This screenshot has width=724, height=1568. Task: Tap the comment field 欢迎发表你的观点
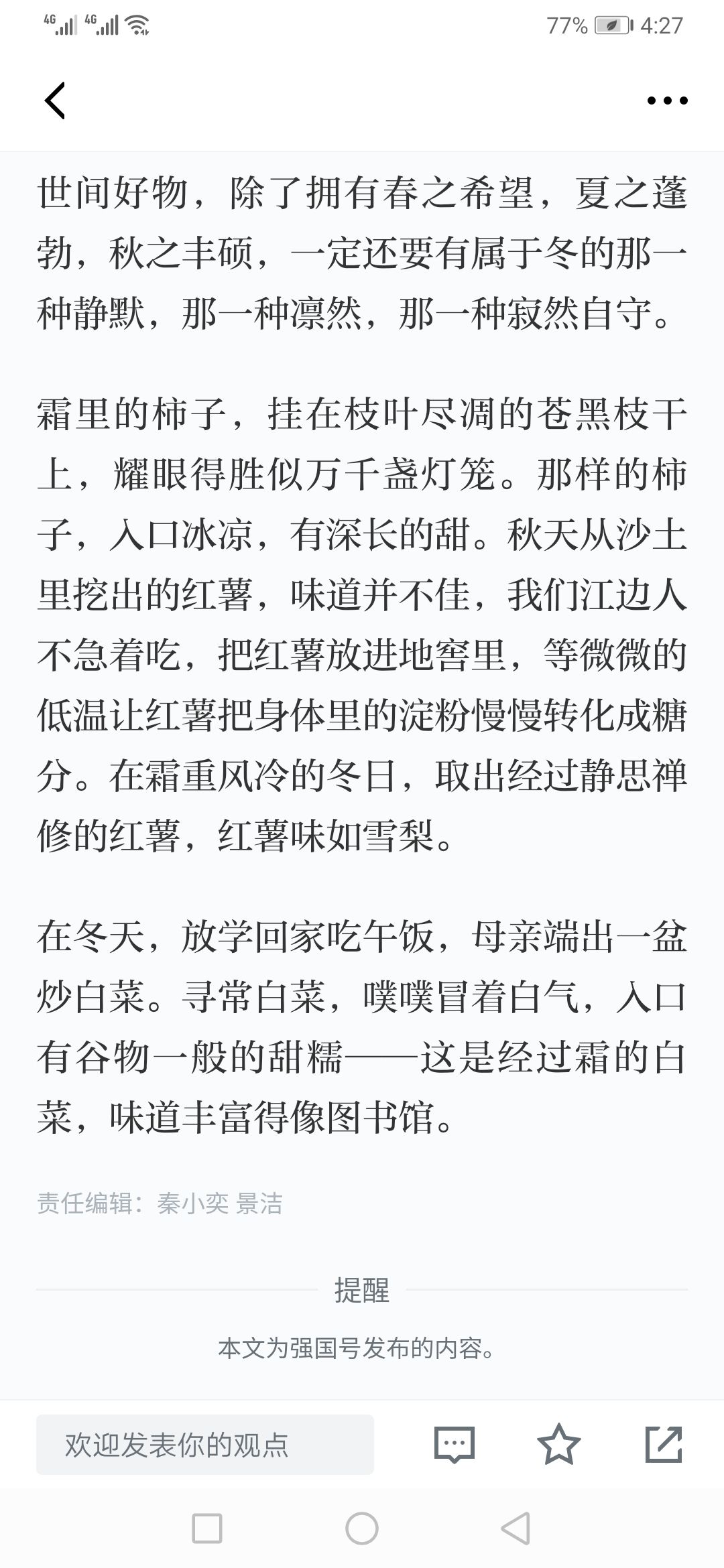pyautogui.click(x=205, y=1444)
